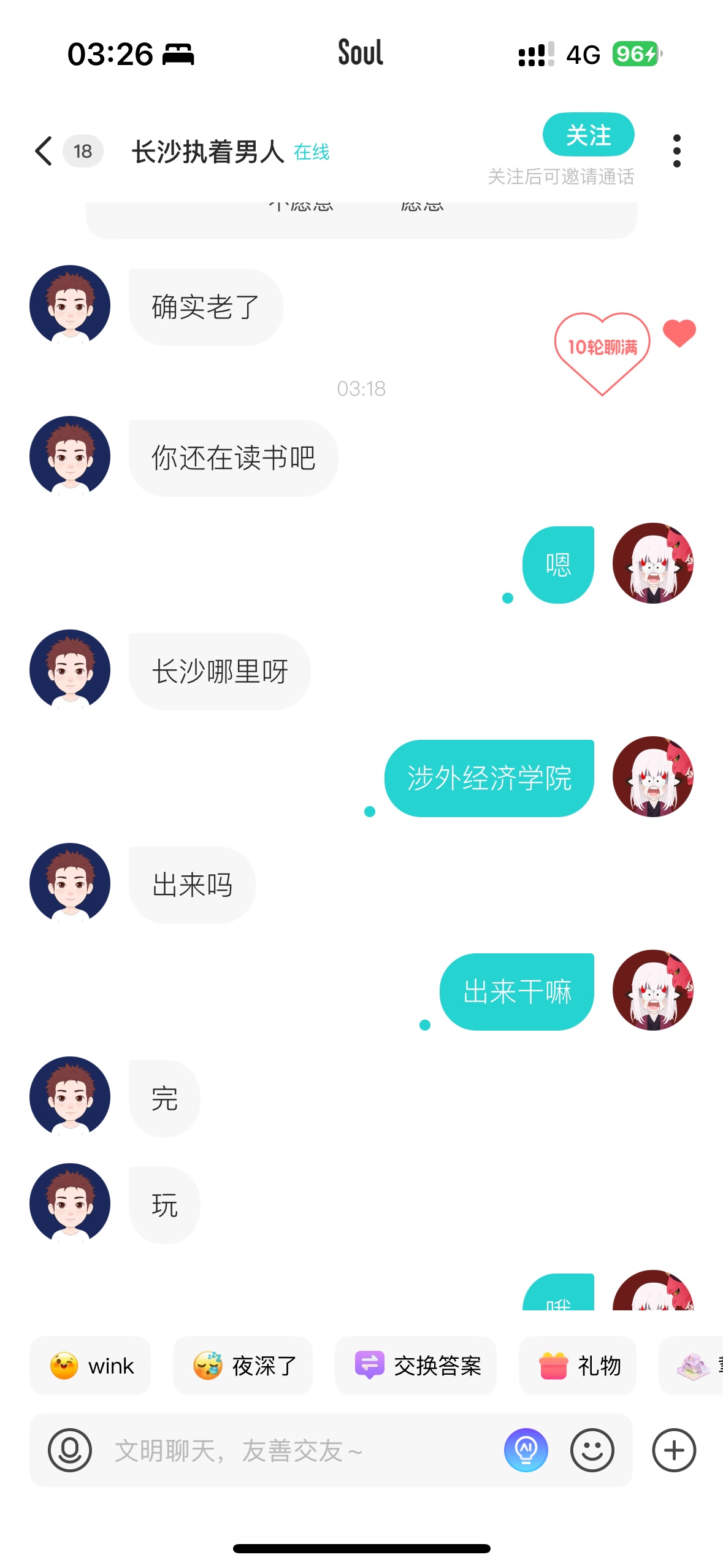
Task: Open the three-dot overflow menu
Action: click(676, 151)
